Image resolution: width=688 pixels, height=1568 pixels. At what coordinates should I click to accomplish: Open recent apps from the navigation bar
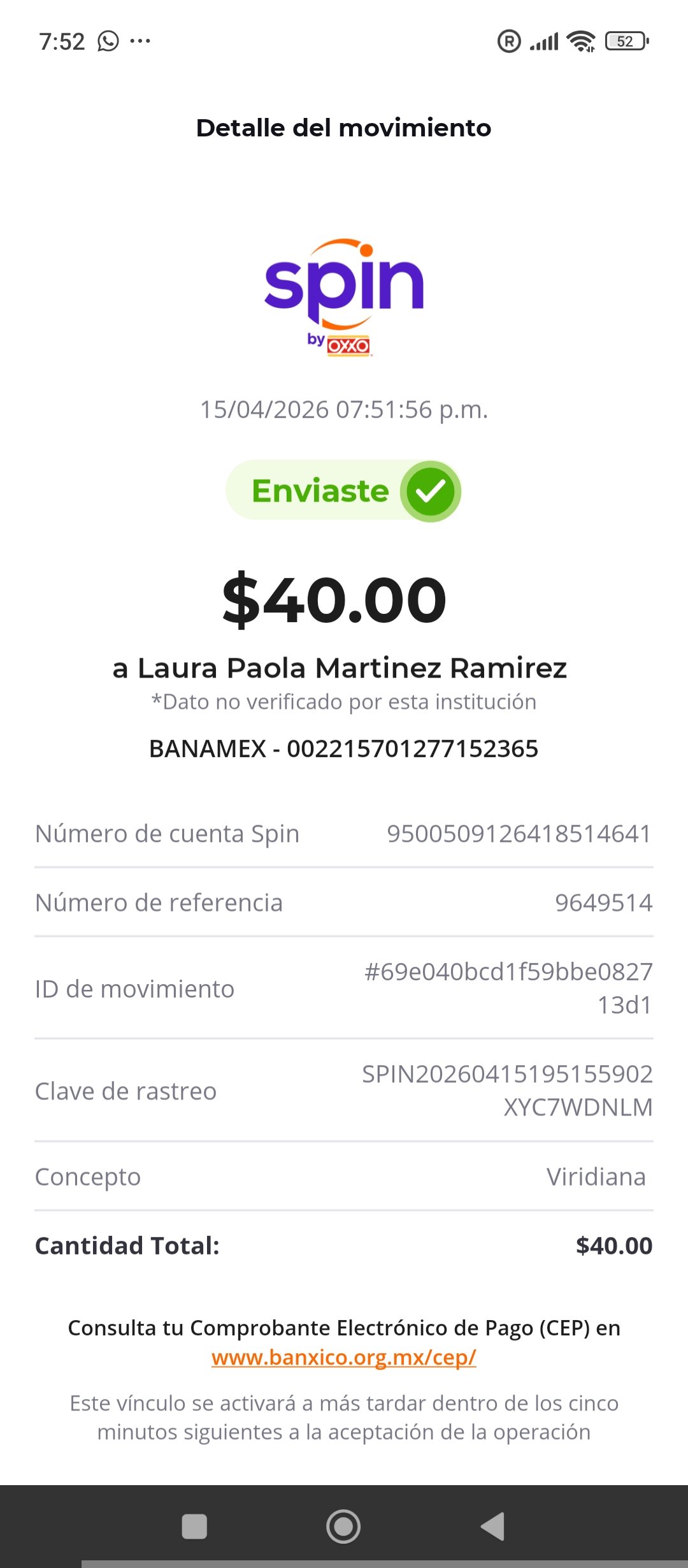point(194,1527)
